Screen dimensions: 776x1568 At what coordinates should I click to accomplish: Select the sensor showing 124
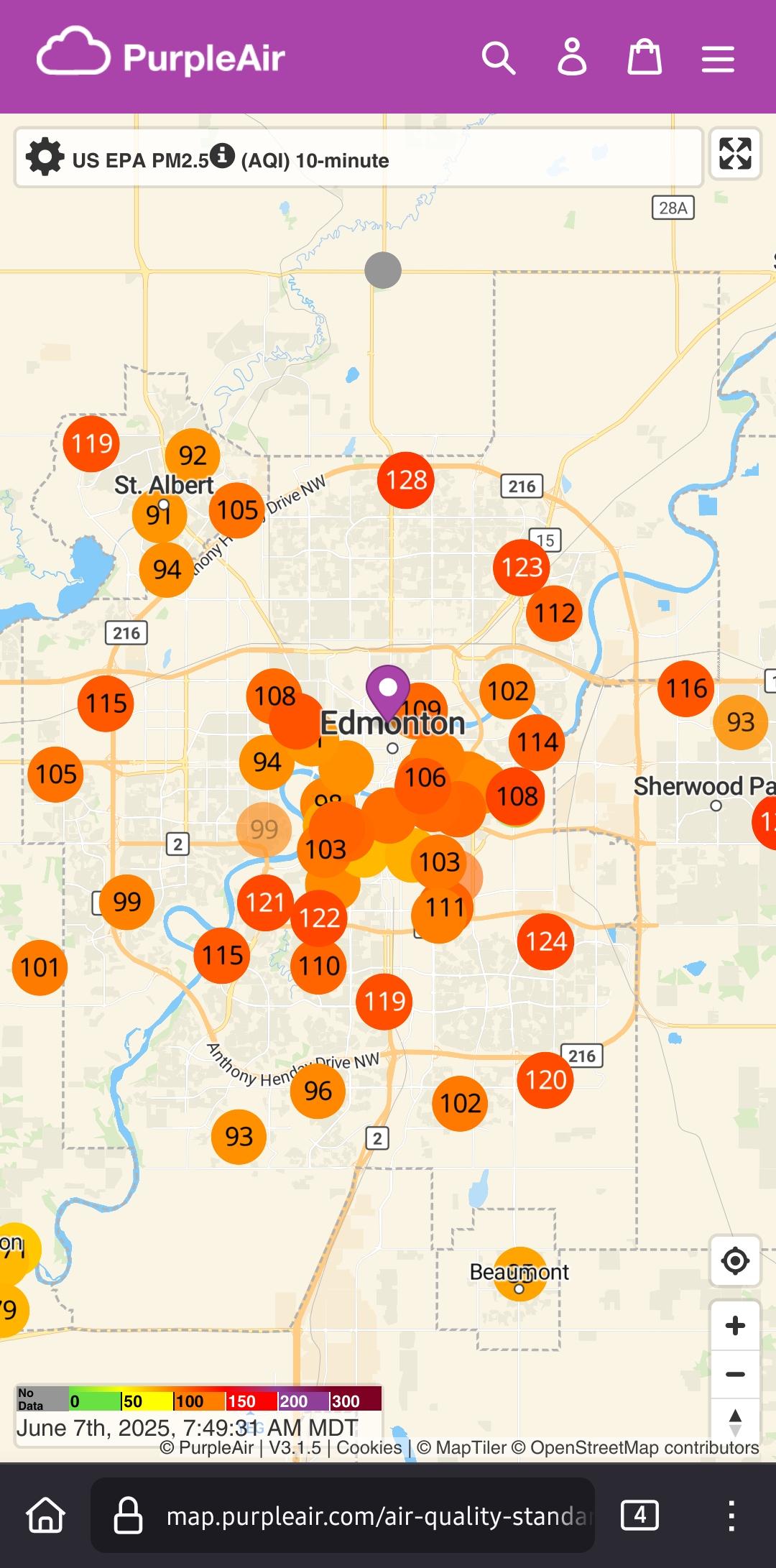tap(545, 941)
